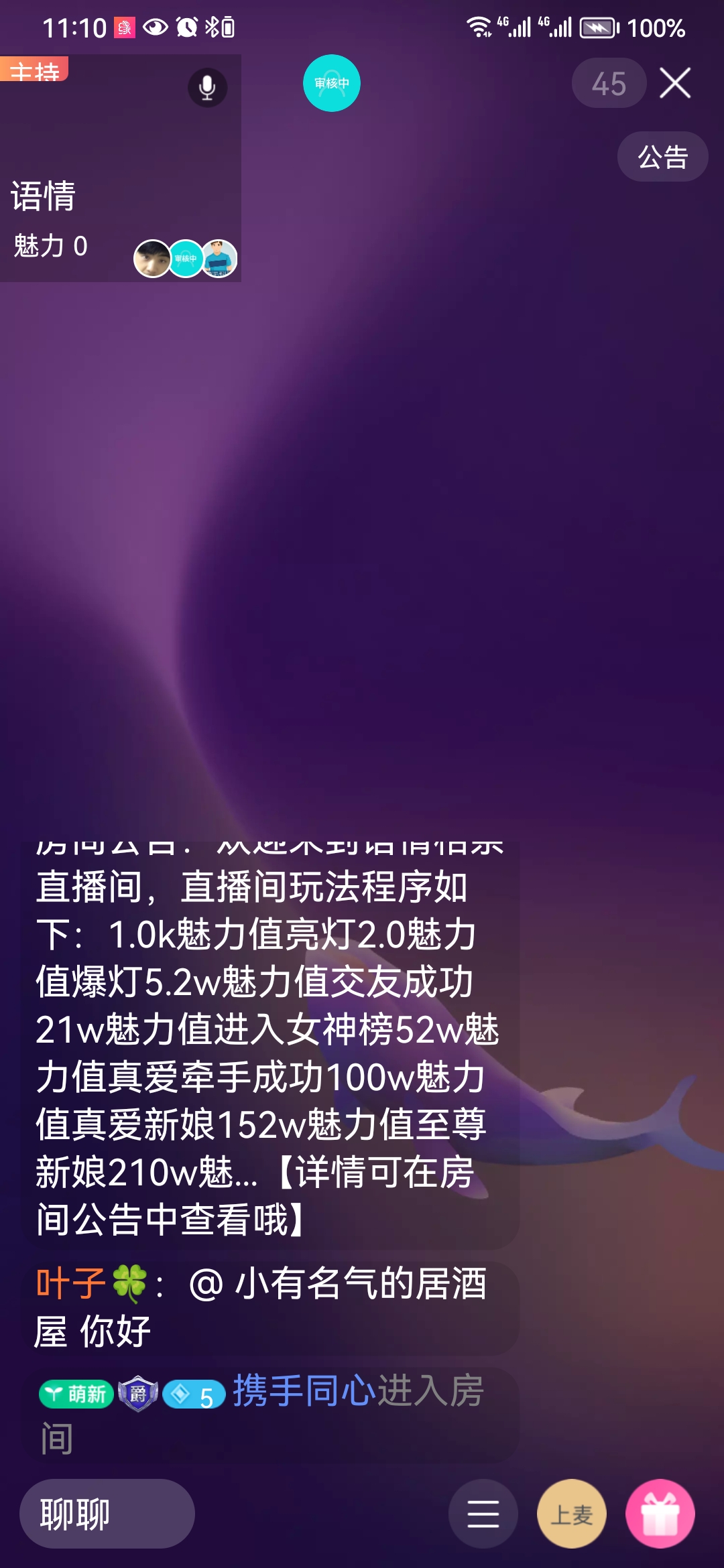Image resolution: width=724 pixels, height=1568 pixels.
Task: Open 聊聊 chat input
Action: coord(107,1514)
